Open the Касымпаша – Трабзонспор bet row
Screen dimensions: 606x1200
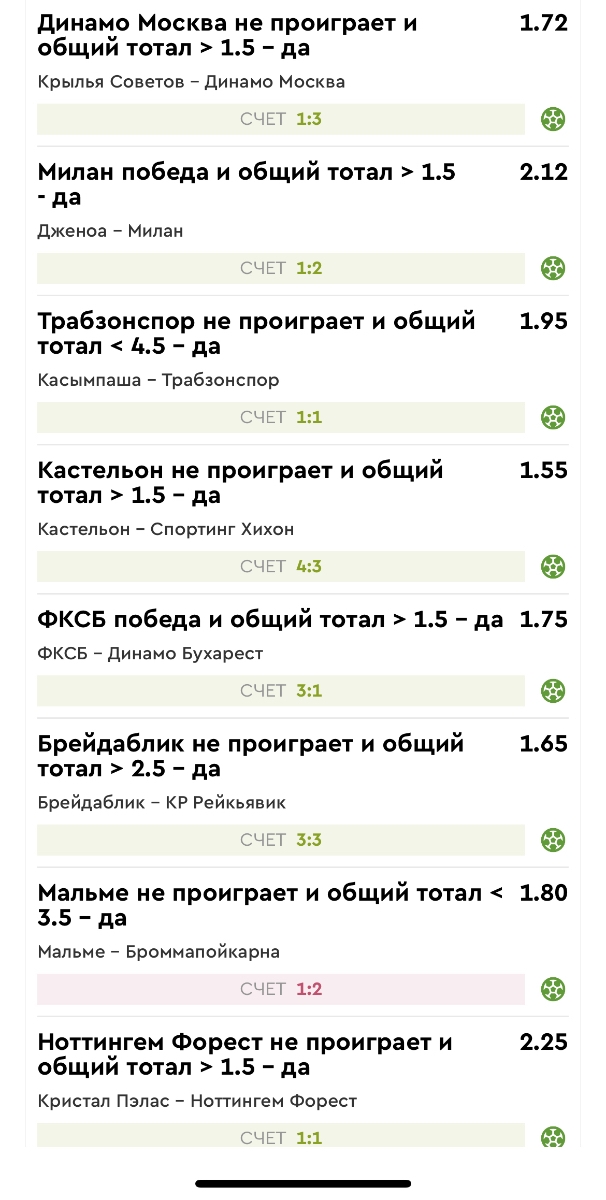click(158, 380)
